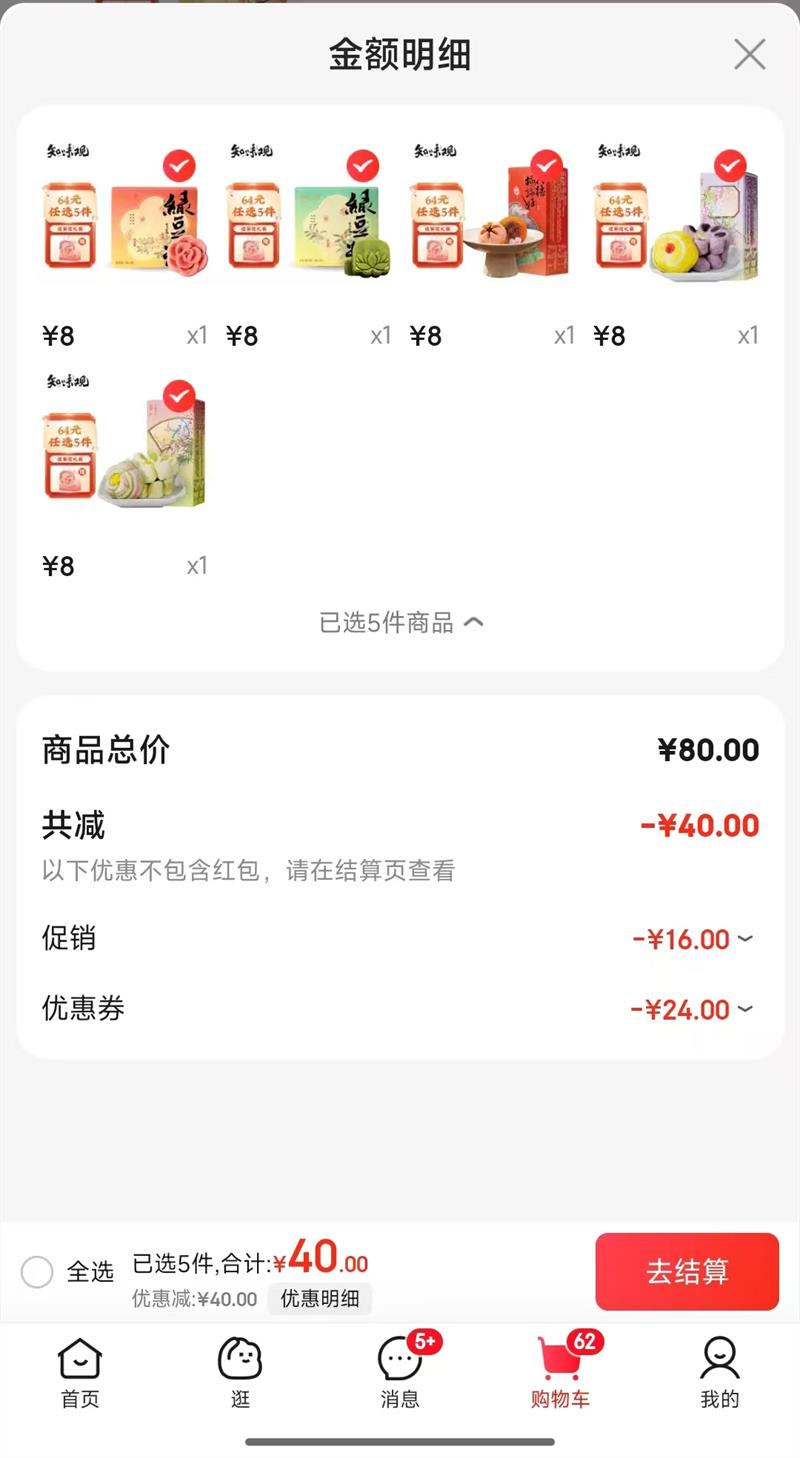
Task: Open the 逛 tab
Action: click(240, 1373)
